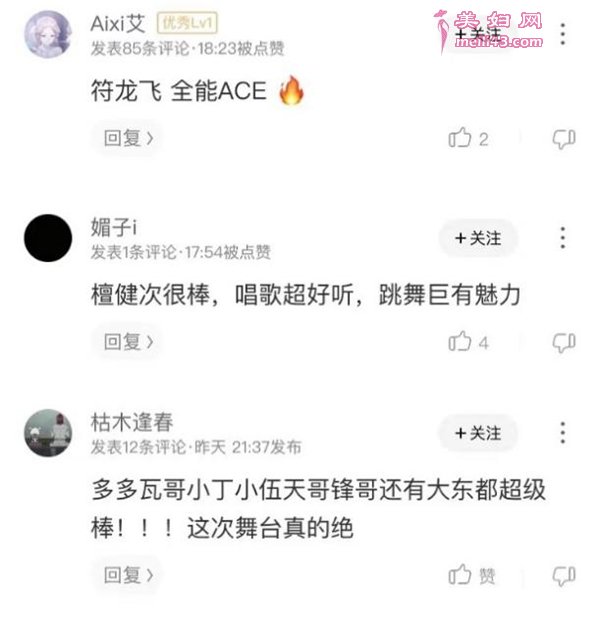
Task: Follow user 枯木逢春
Action: (x=477, y=433)
